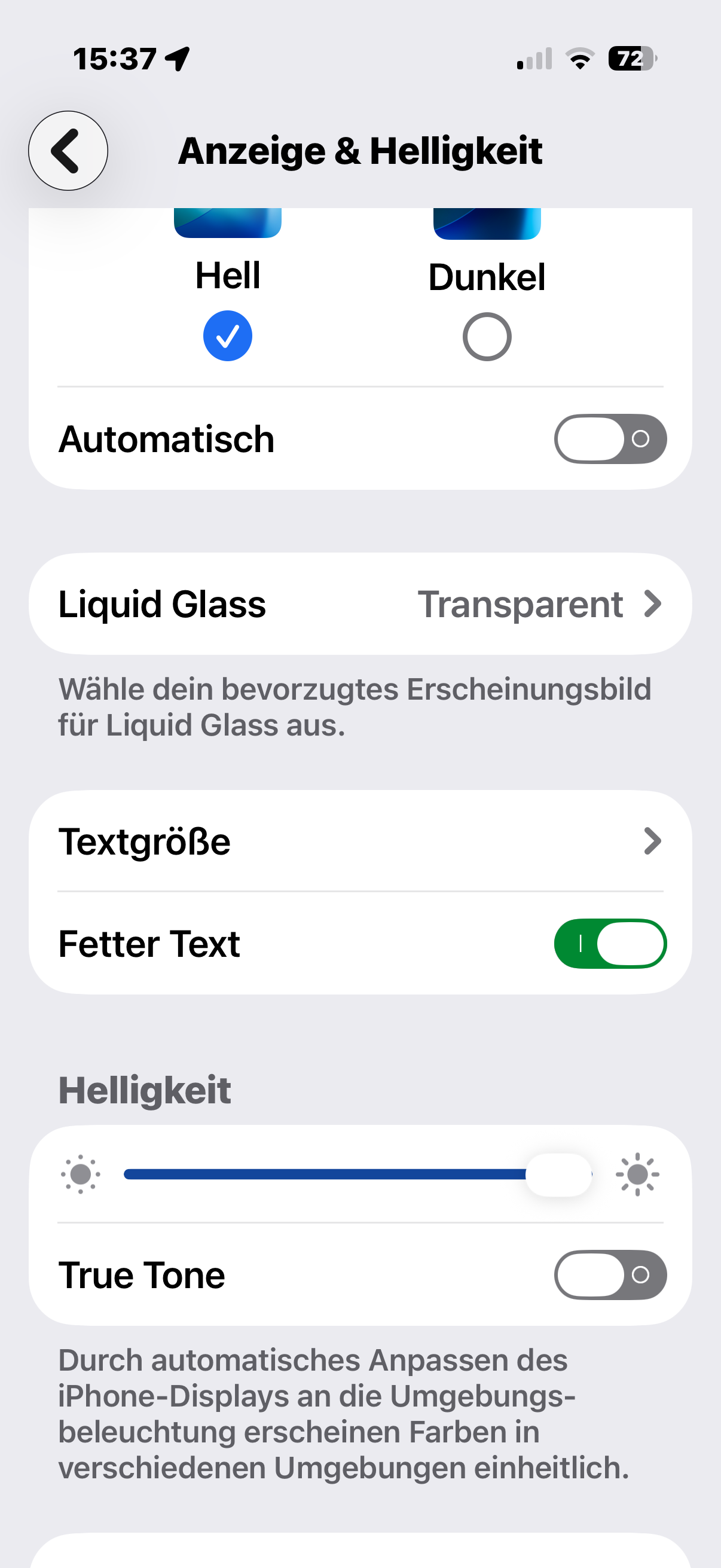
Task: Open the Textgröße row
Action: pyautogui.click(x=360, y=841)
